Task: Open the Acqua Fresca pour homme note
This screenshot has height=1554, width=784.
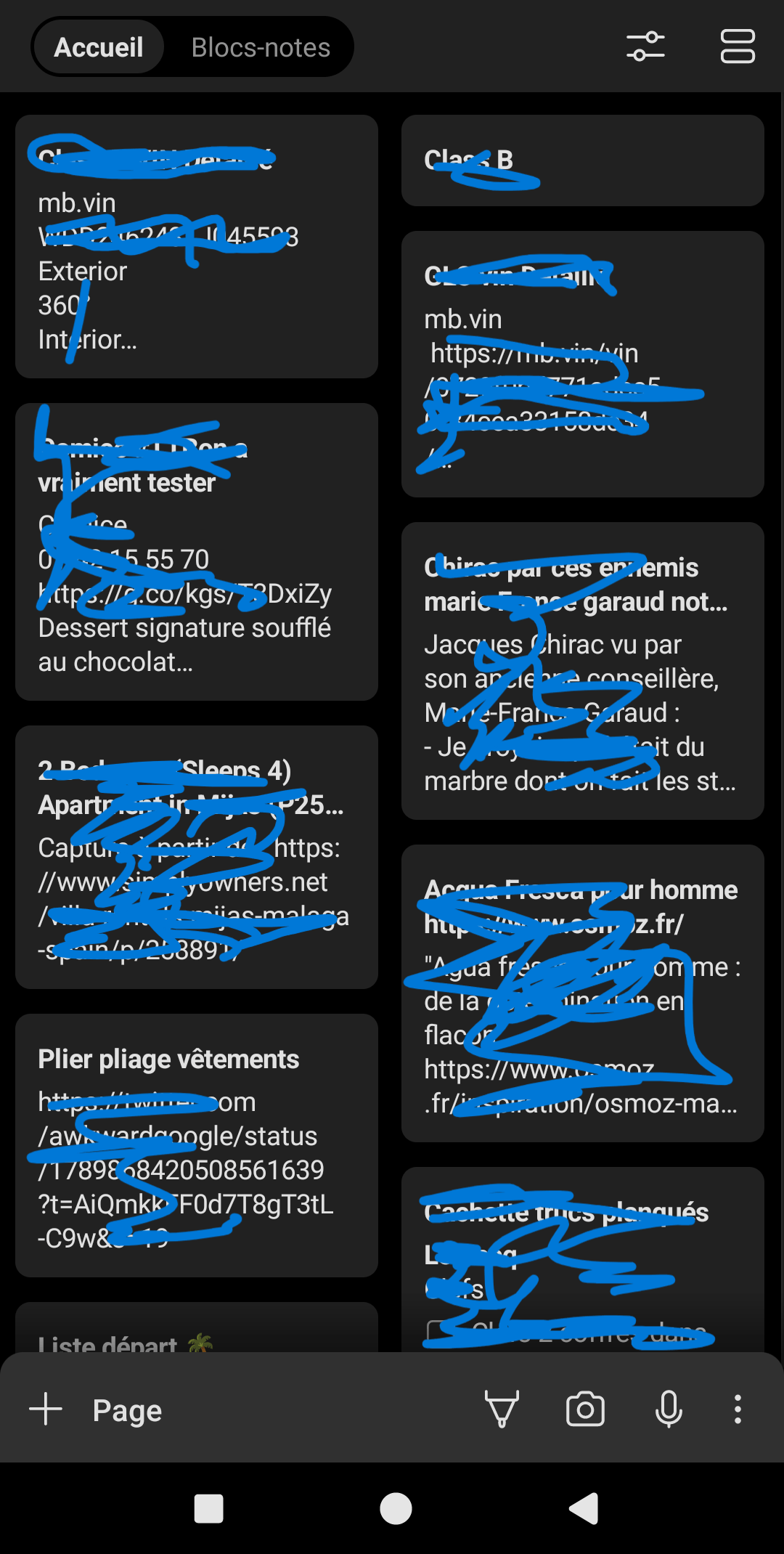Action: 583,993
